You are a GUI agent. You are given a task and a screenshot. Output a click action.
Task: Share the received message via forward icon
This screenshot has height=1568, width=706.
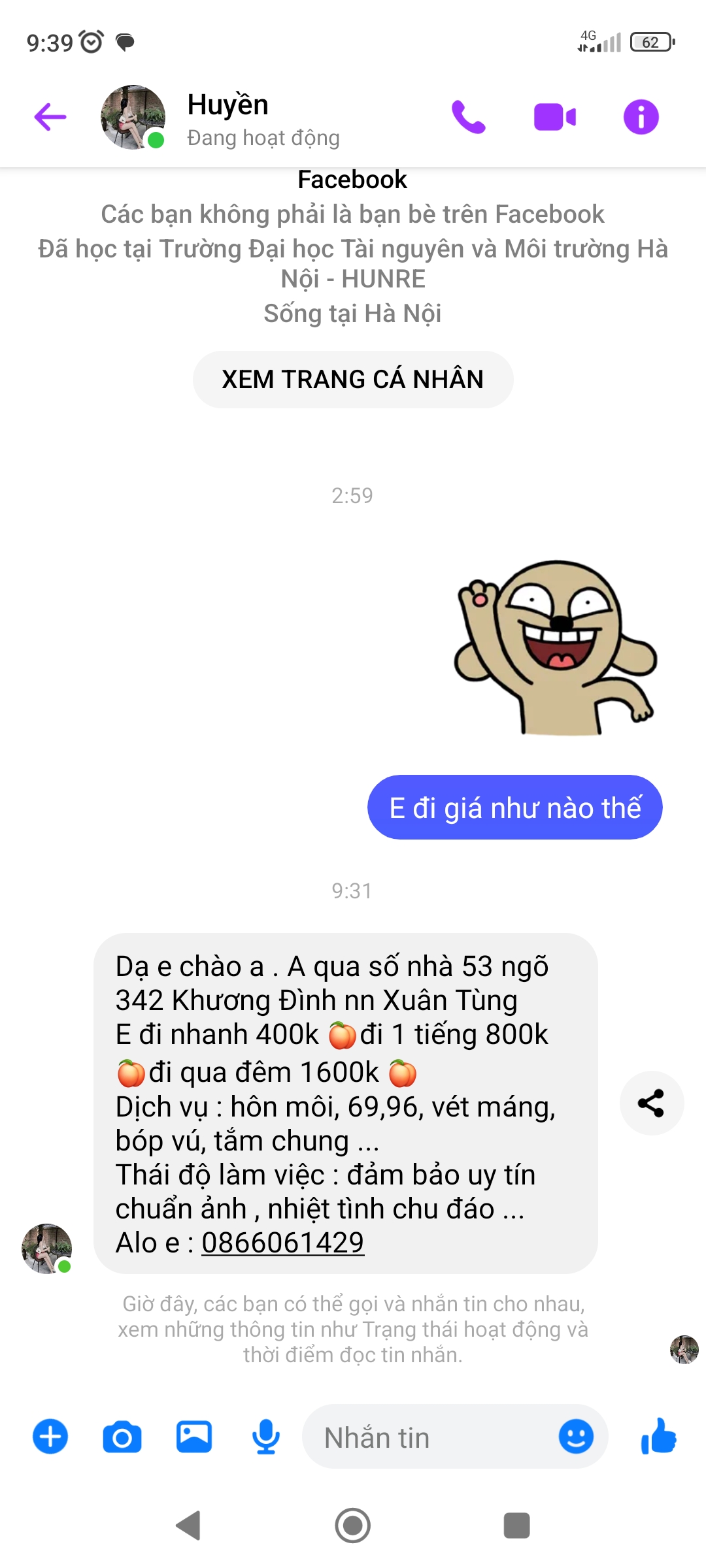click(x=651, y=1103)
